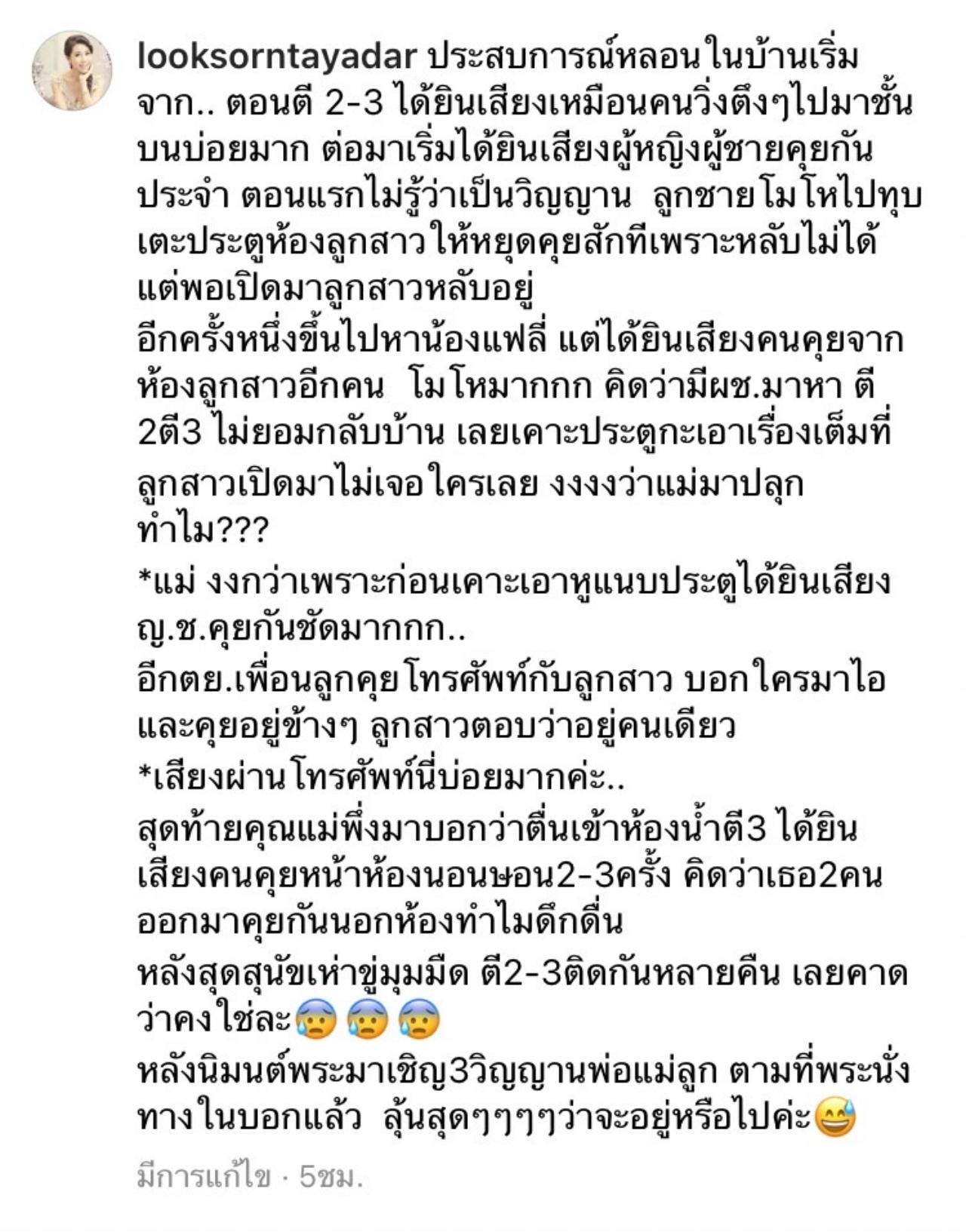The width and height of the screenshot is (966, 1232).
Task: Open looksorntayadar's profile picture
Action: pos(72,71)
